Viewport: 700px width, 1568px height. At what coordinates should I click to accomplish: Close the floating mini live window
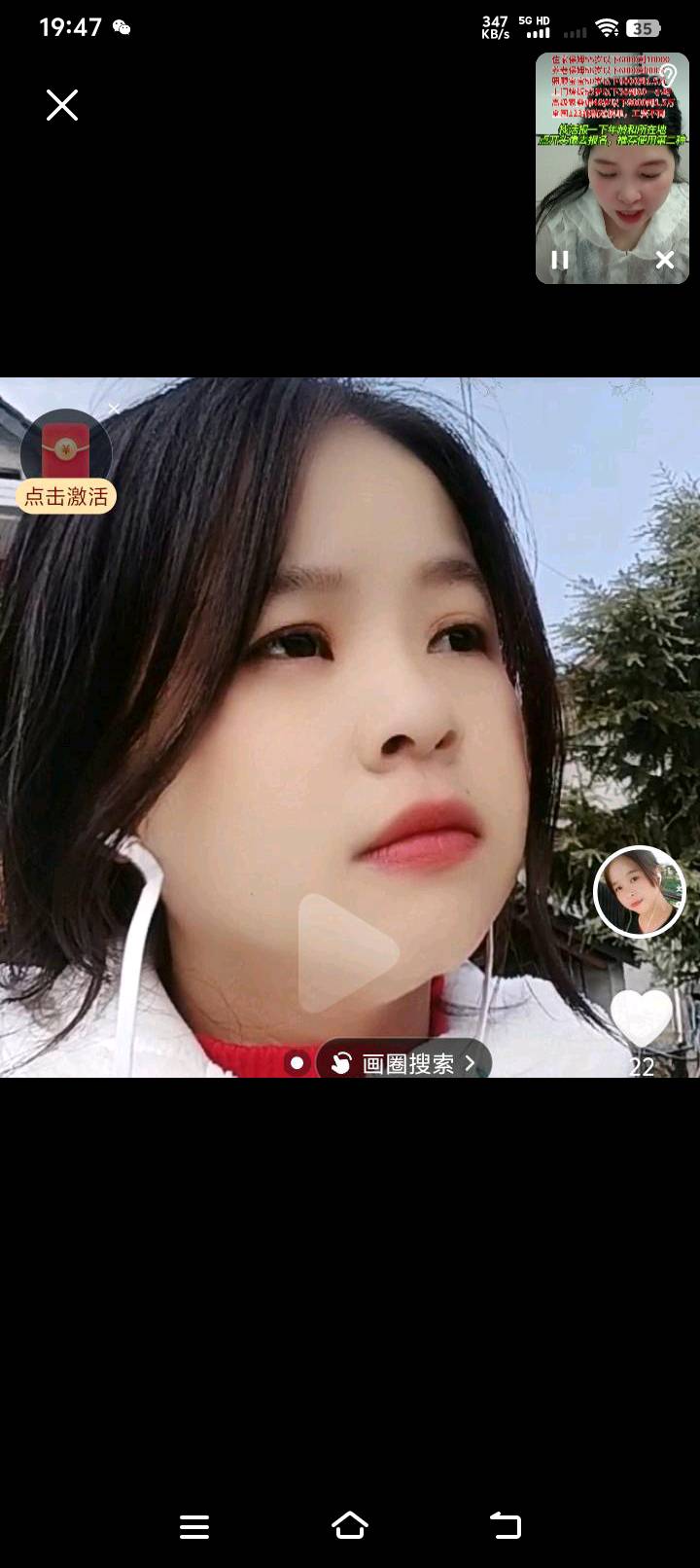665,260
